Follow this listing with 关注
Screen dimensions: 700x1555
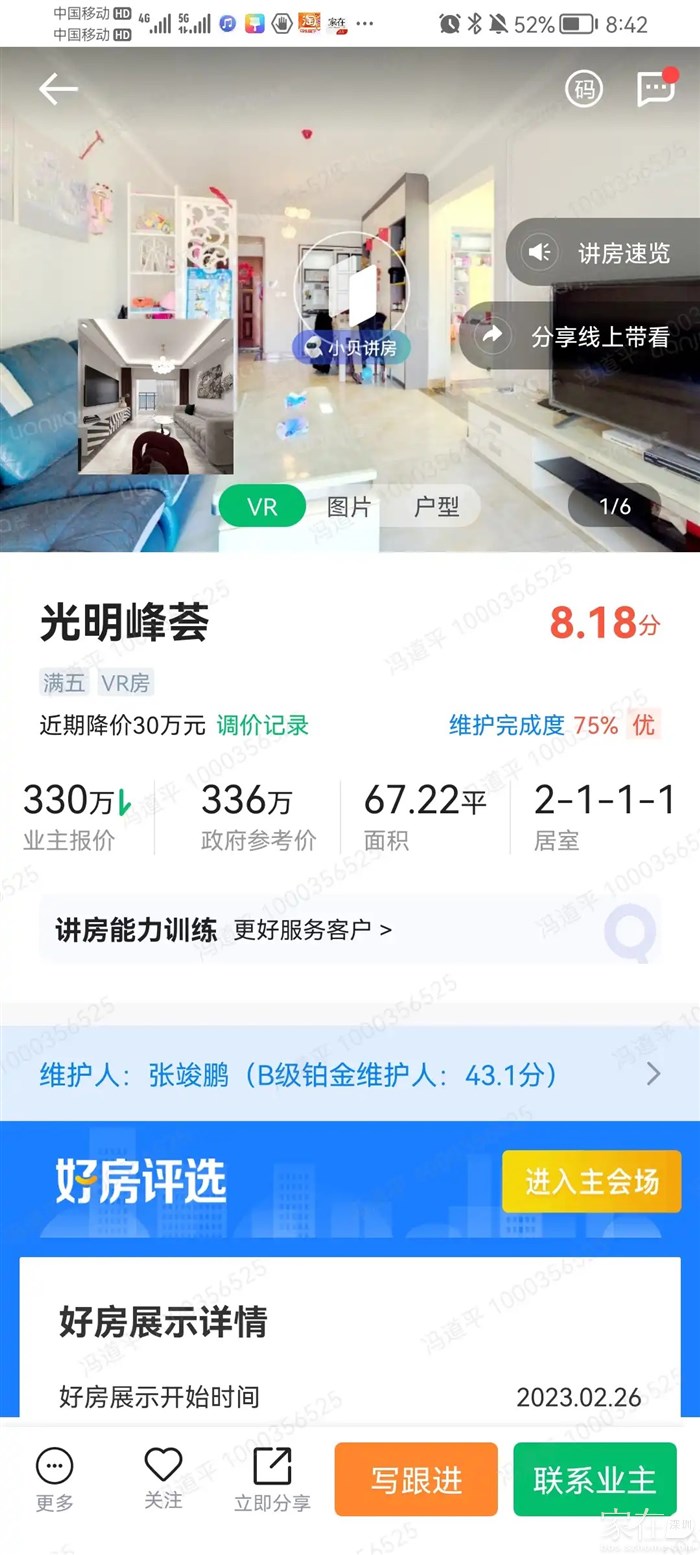[163, 1478]
